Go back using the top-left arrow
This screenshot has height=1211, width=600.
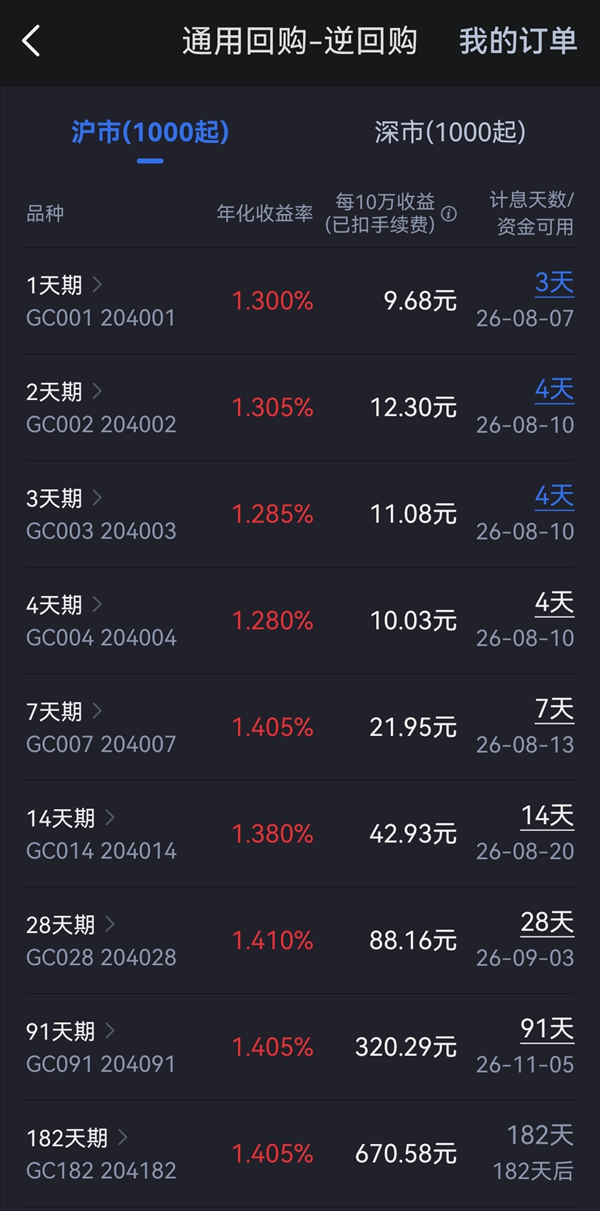point(31,41)
